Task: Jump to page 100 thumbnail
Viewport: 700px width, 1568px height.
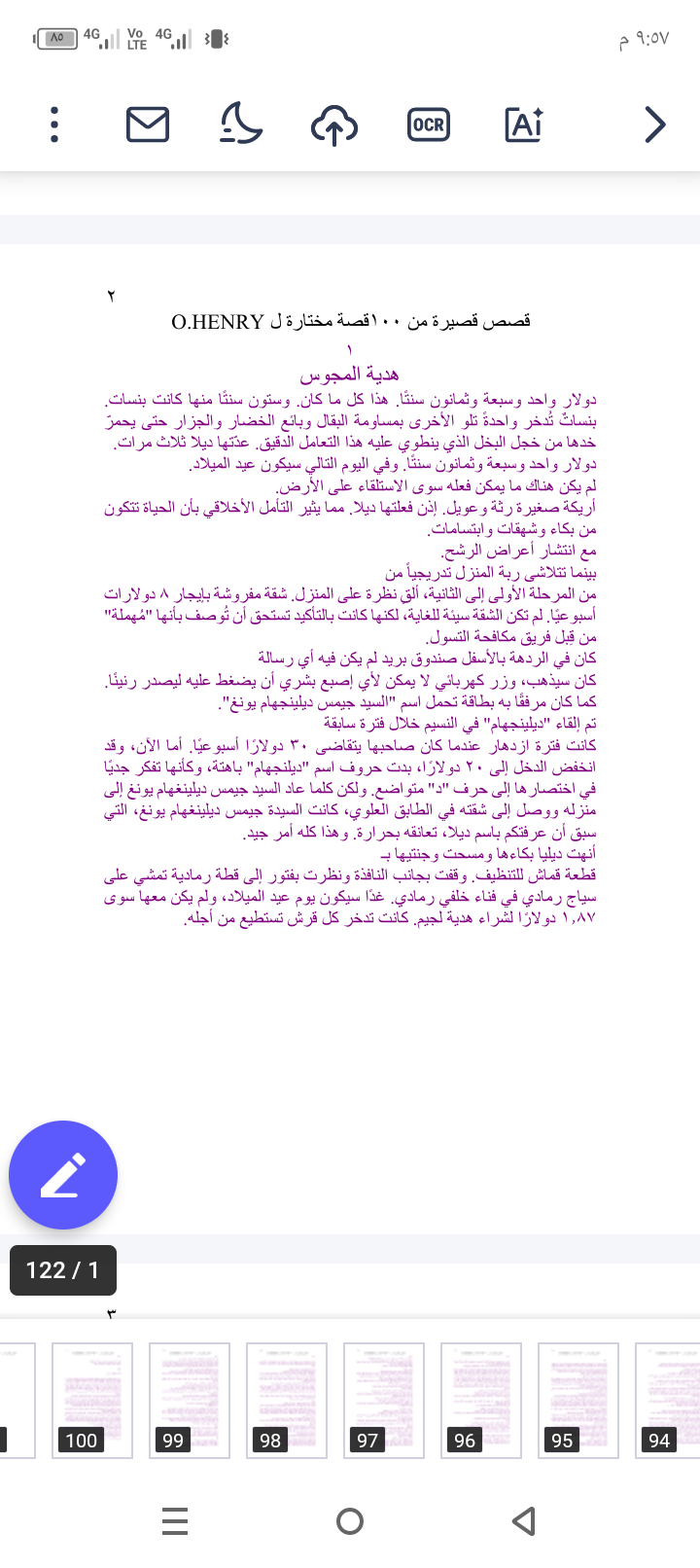Action: click(92, 1400)
